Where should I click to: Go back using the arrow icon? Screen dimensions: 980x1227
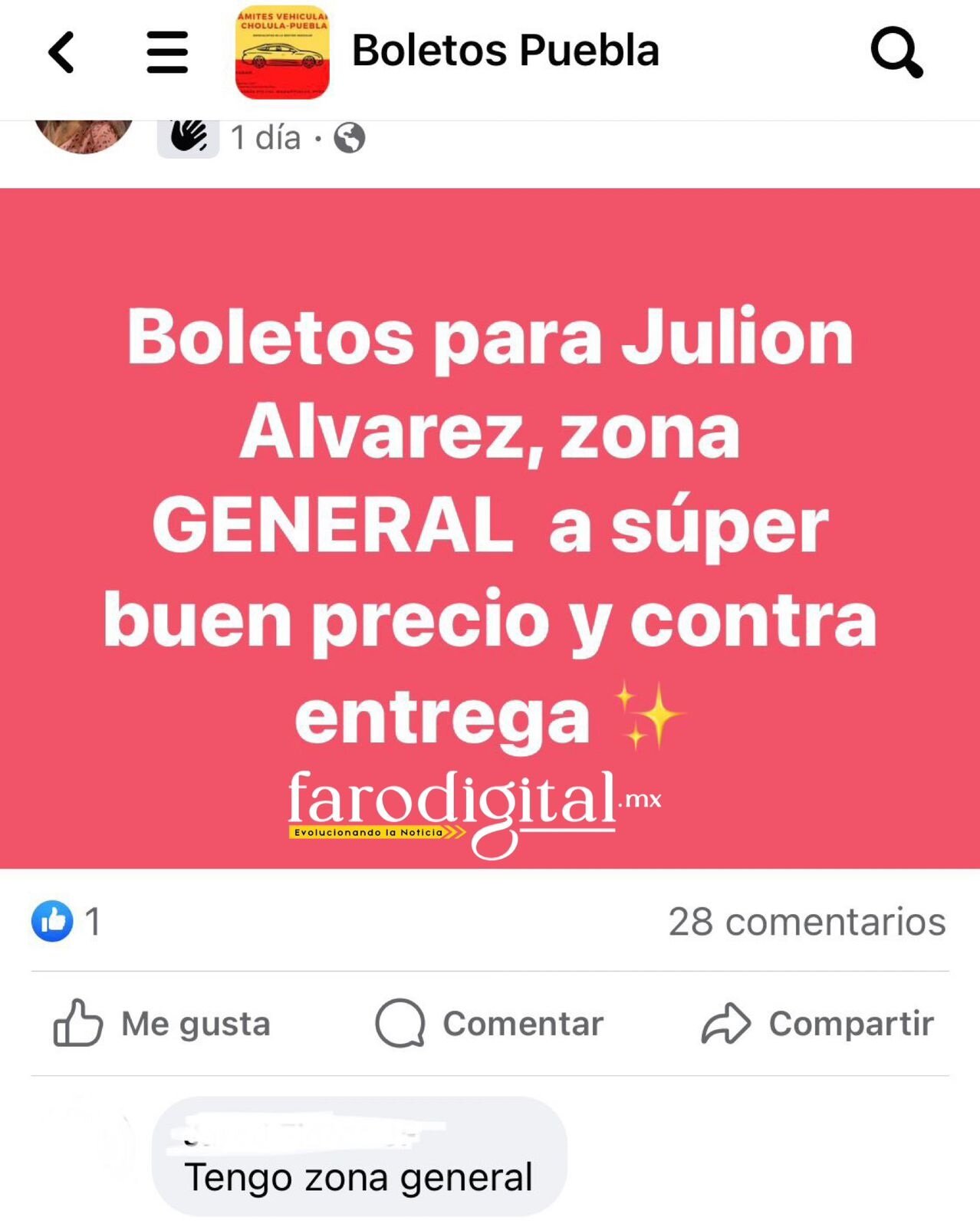(x=61, y=52)
